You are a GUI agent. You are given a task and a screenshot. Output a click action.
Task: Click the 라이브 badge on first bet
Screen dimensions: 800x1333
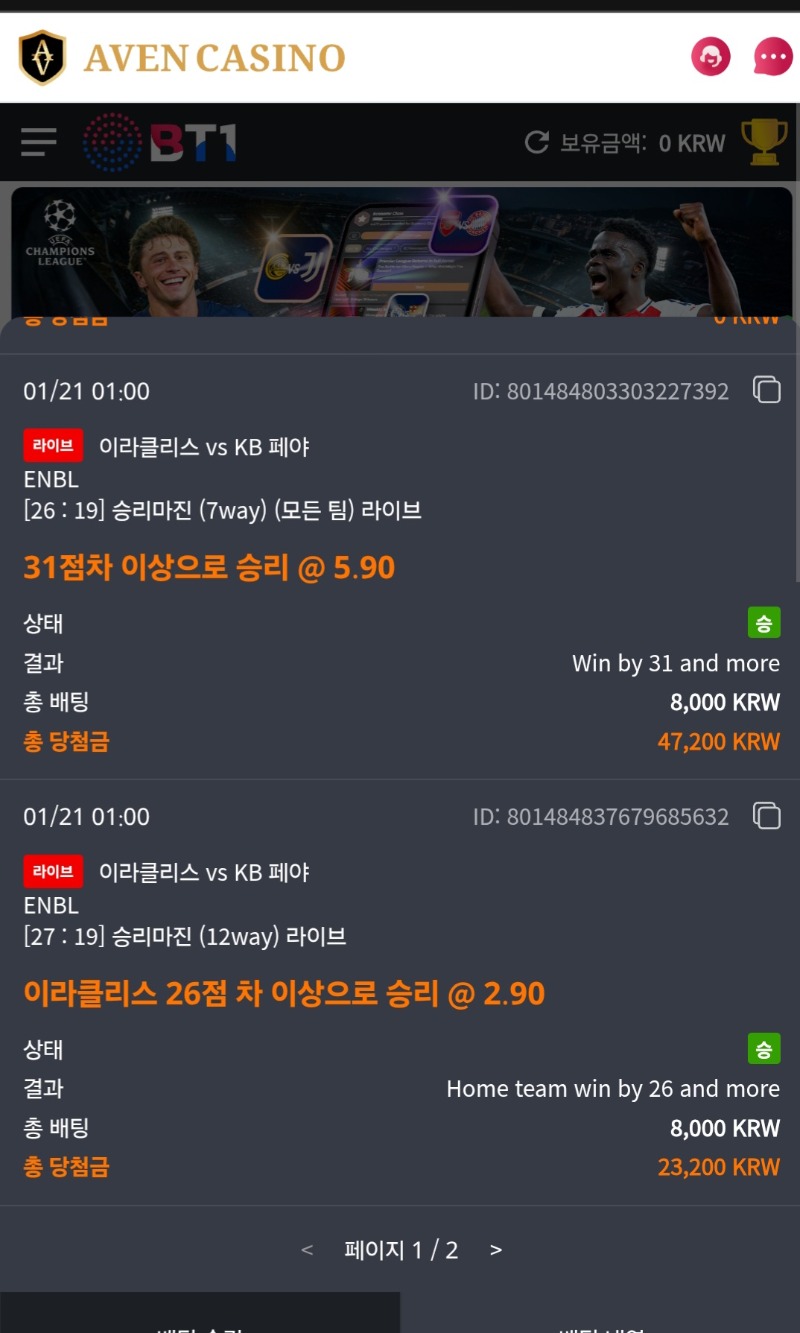(53, 445)
